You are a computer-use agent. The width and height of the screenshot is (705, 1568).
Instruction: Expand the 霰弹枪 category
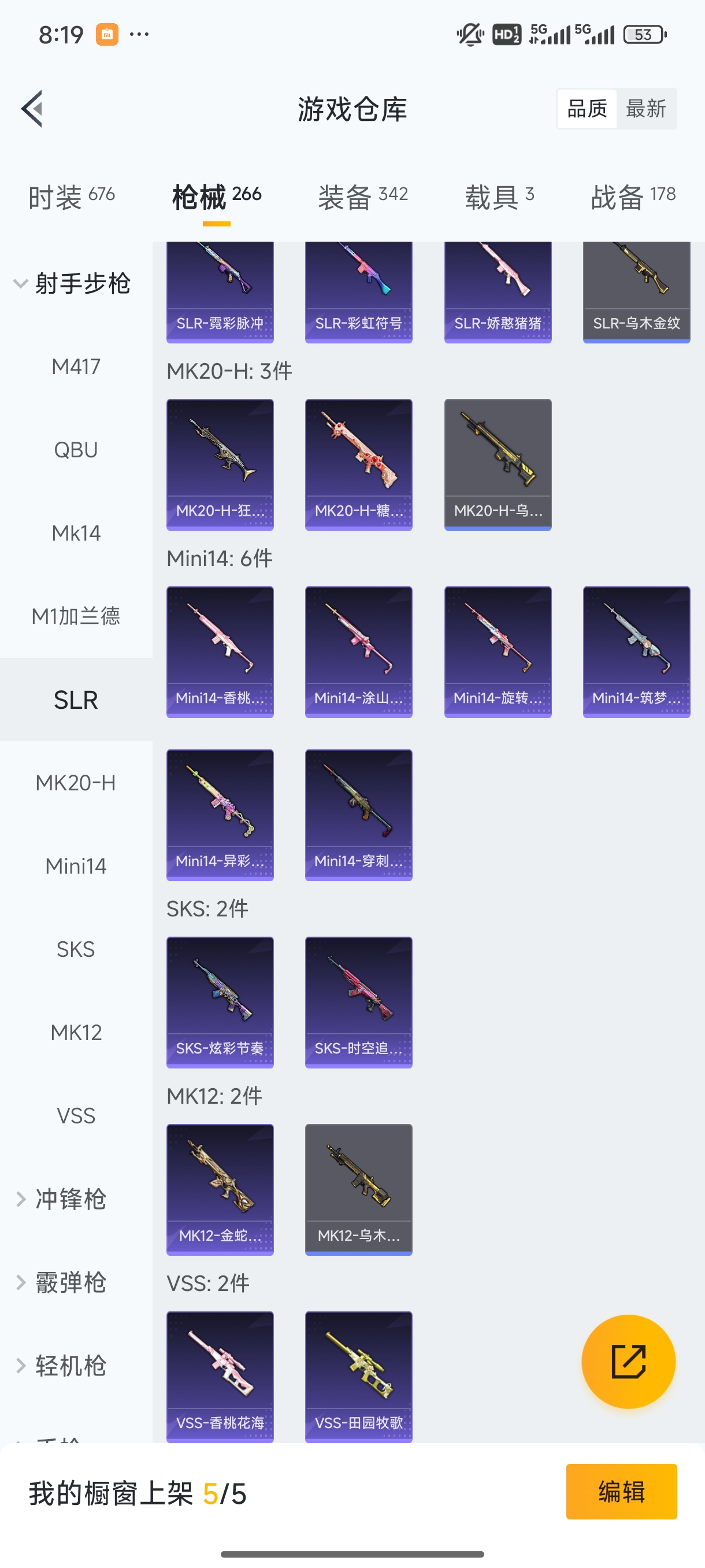[x=61, y=1282]
